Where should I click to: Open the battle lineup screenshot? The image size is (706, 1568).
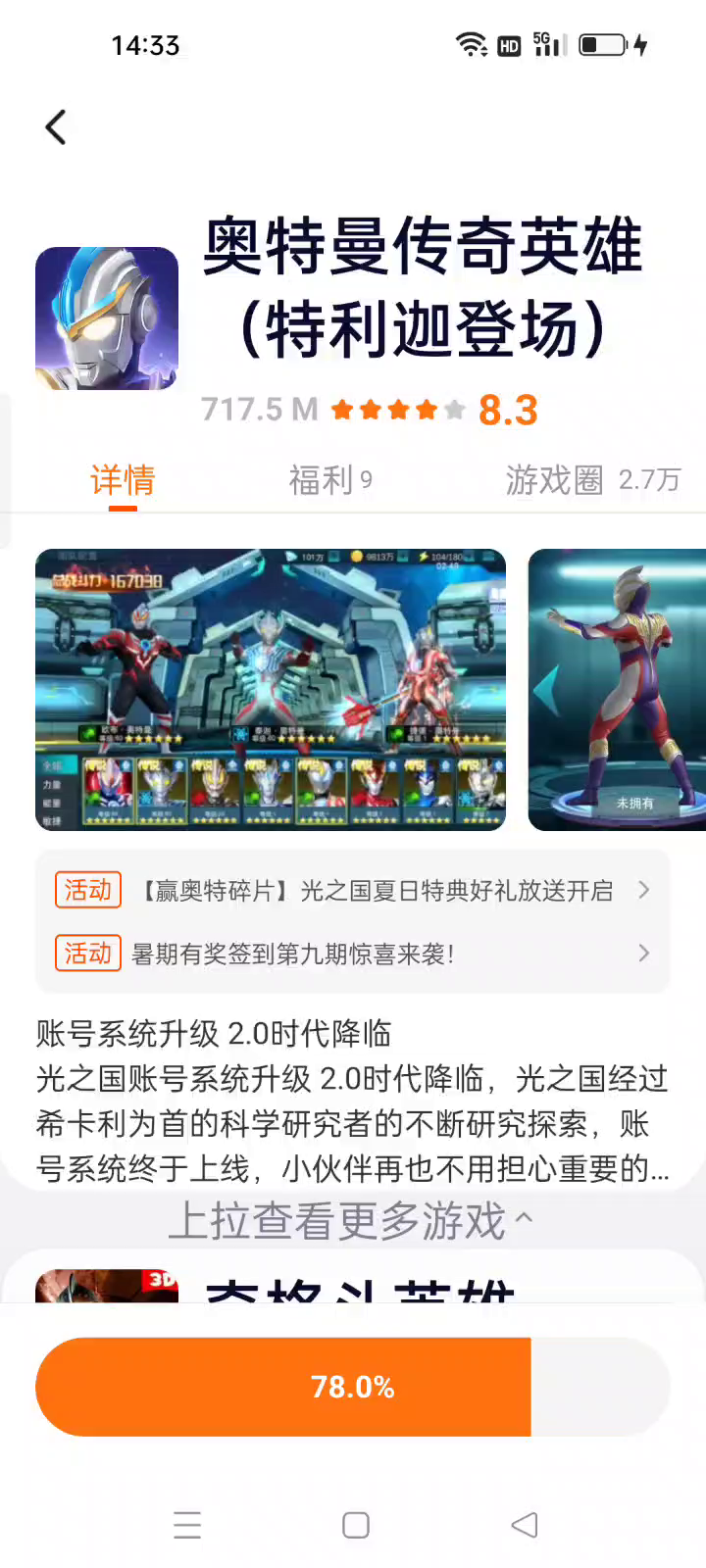pyautogui.click(x=271, y=690)
